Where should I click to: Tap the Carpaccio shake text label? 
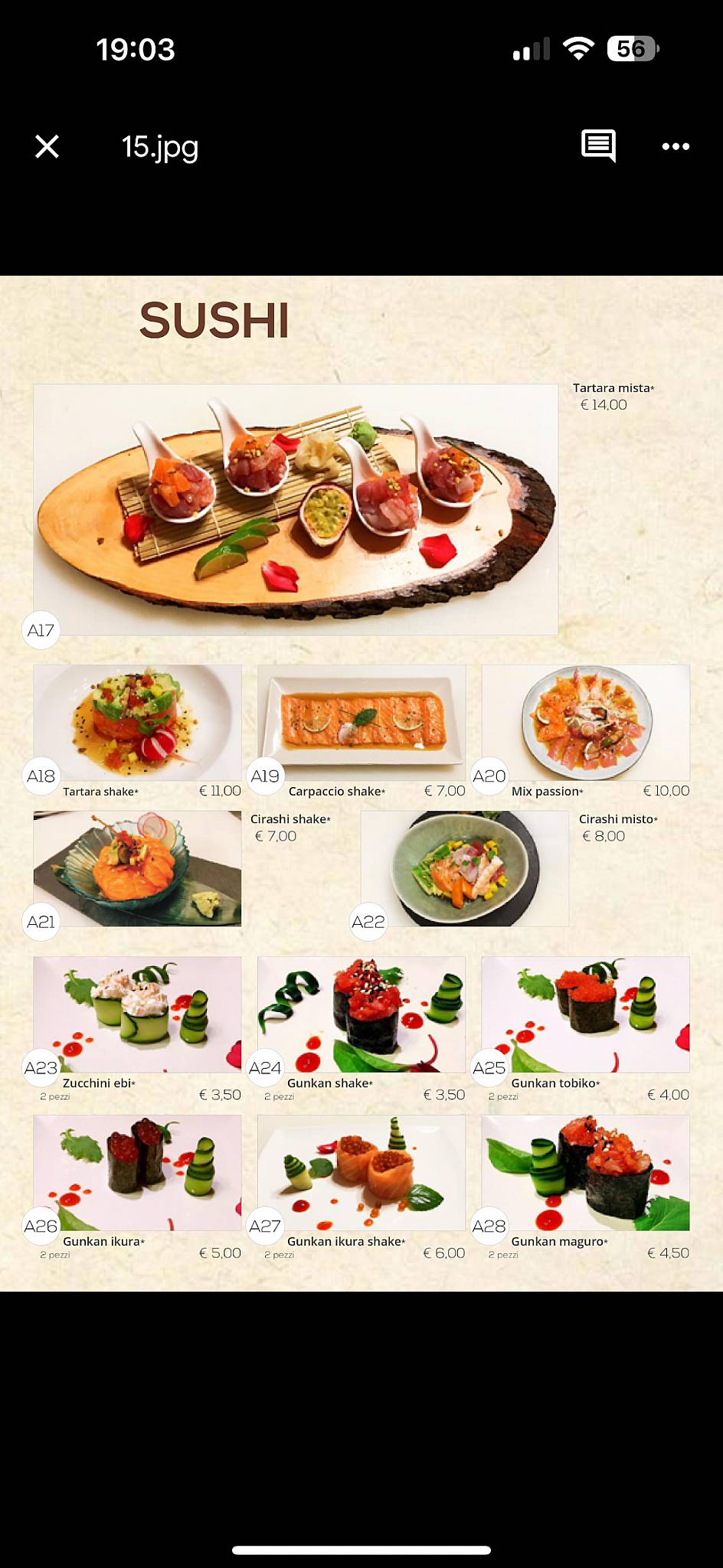[335, 792]
